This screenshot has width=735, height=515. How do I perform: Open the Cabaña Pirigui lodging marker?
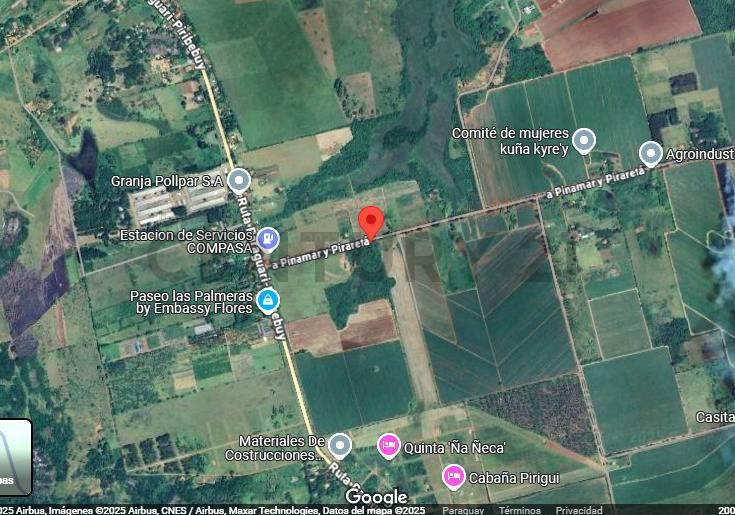(x=452, y=476)
